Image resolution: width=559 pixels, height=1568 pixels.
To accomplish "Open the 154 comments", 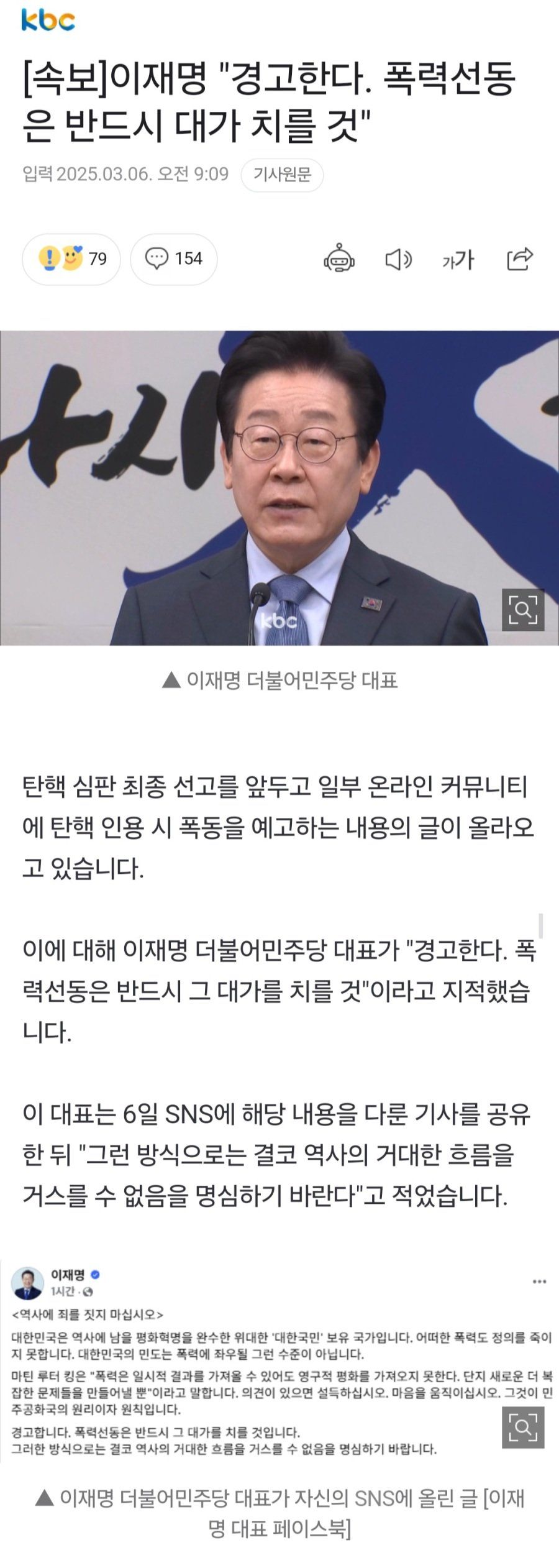I will (174, 259).
